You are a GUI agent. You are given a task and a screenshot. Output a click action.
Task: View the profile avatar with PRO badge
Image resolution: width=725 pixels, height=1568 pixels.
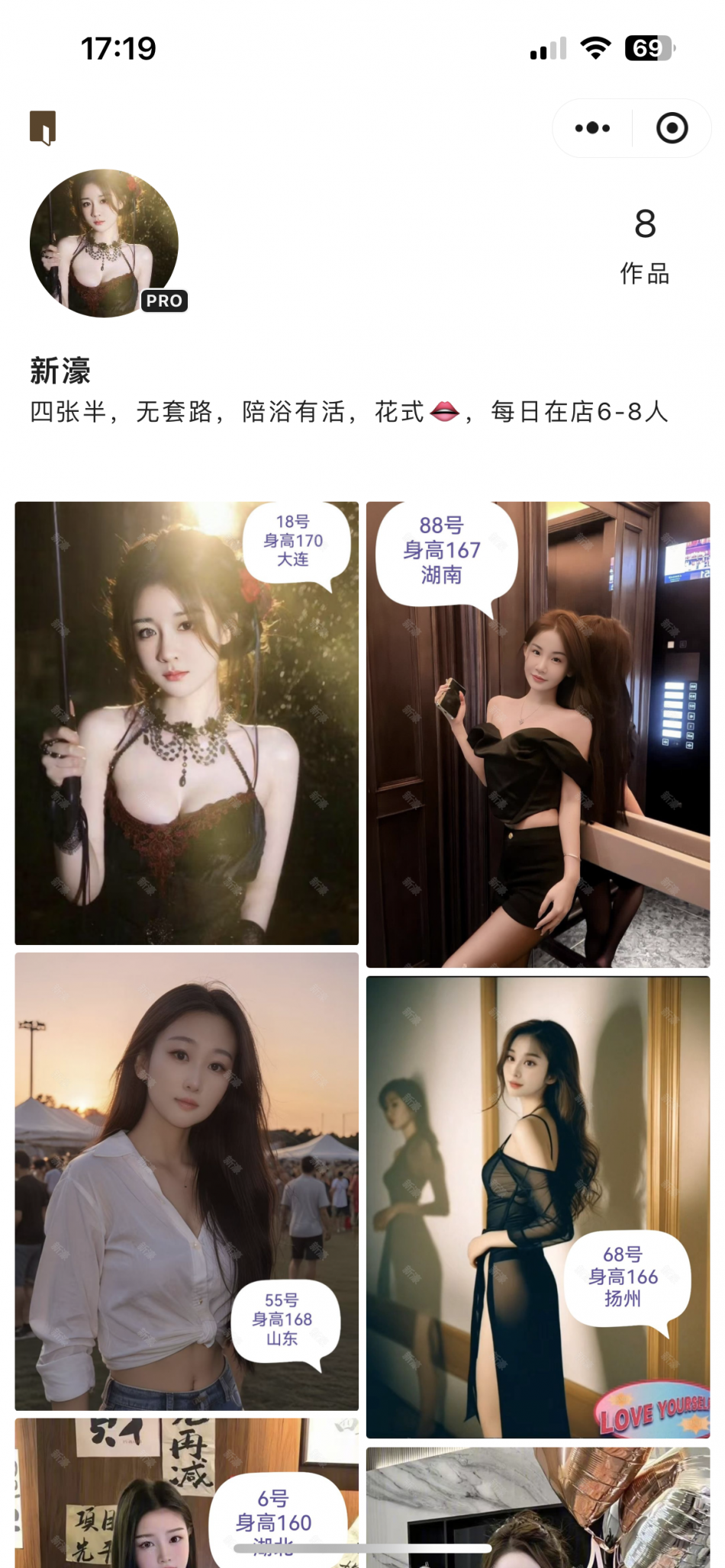point(105,243)
